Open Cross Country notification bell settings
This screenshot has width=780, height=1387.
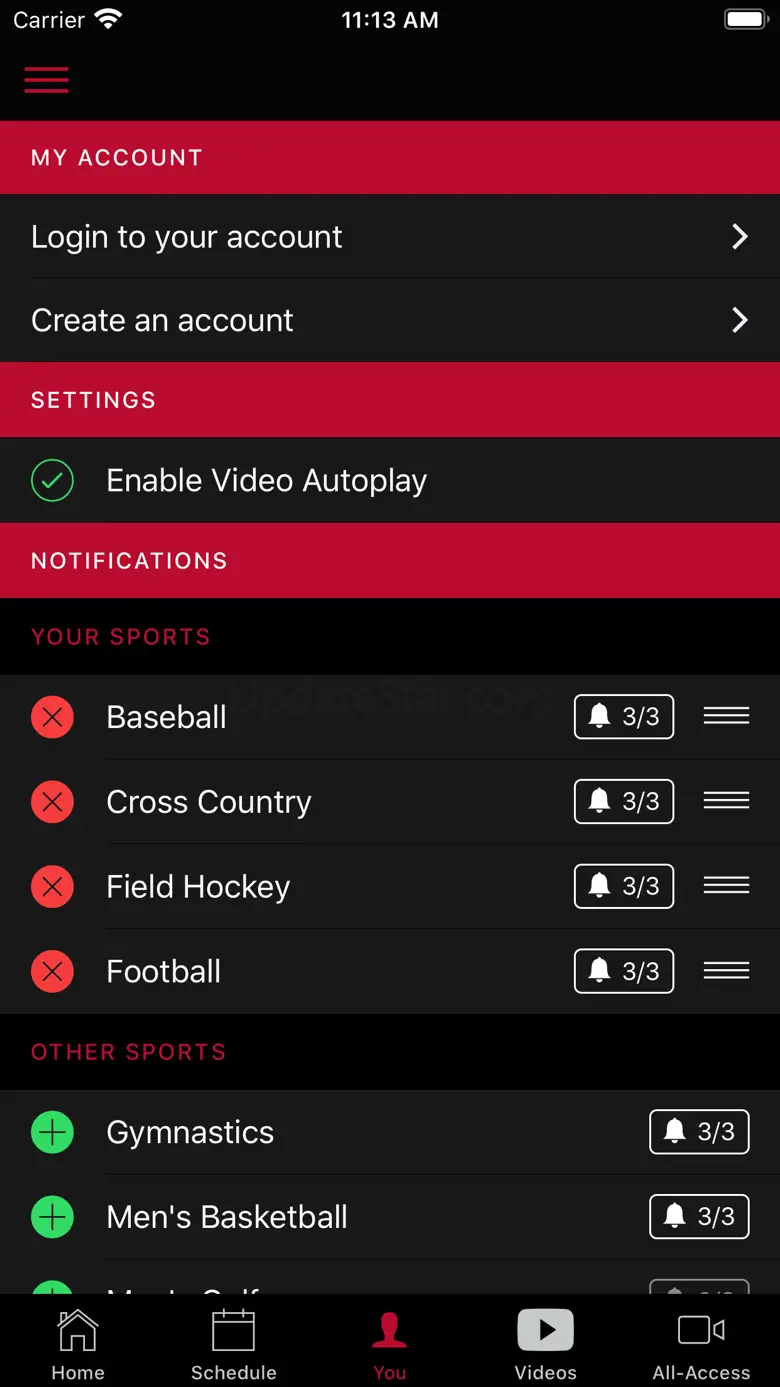[623, 802]
